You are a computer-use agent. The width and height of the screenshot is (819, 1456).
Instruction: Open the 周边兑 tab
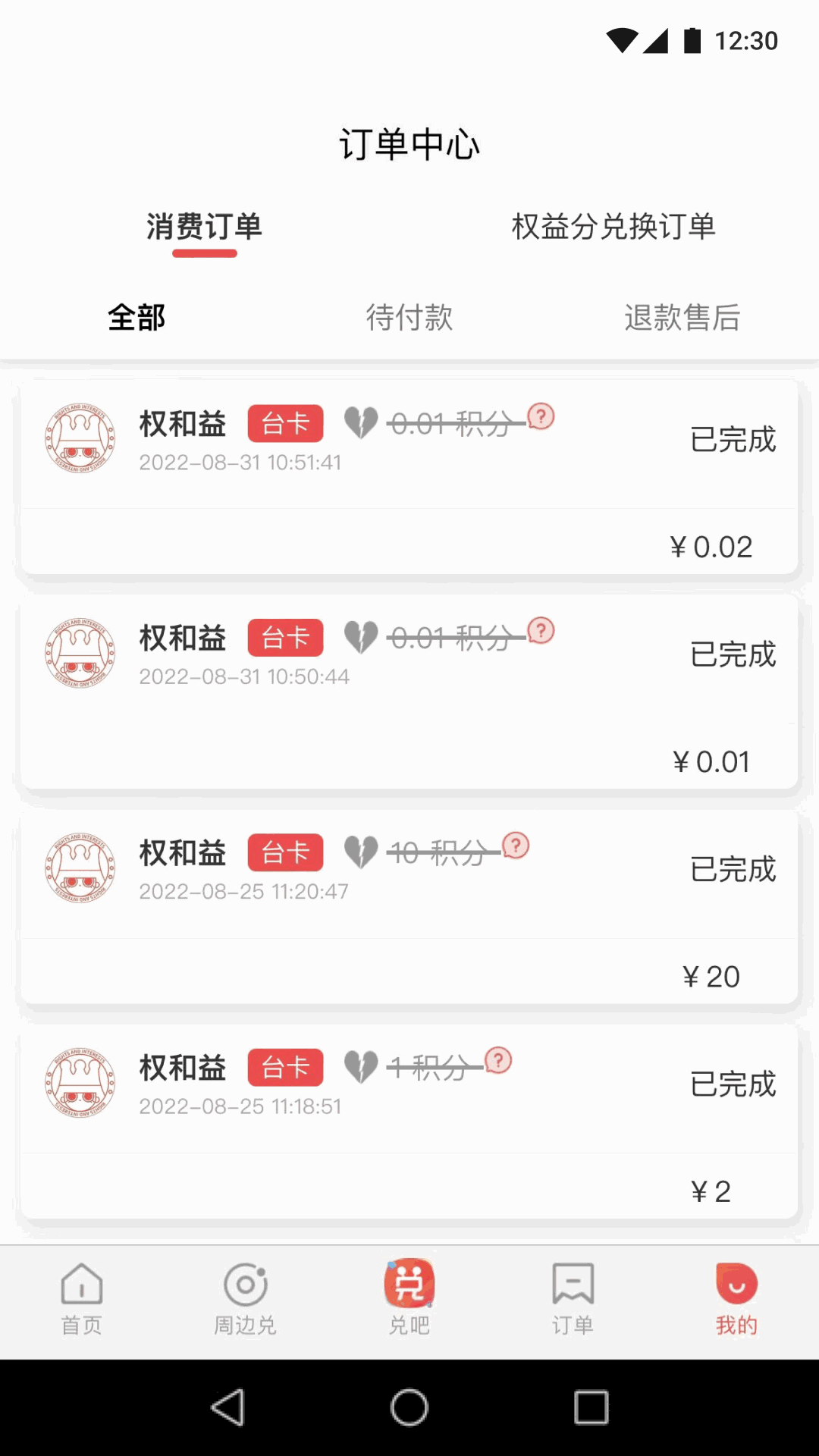246,1299
